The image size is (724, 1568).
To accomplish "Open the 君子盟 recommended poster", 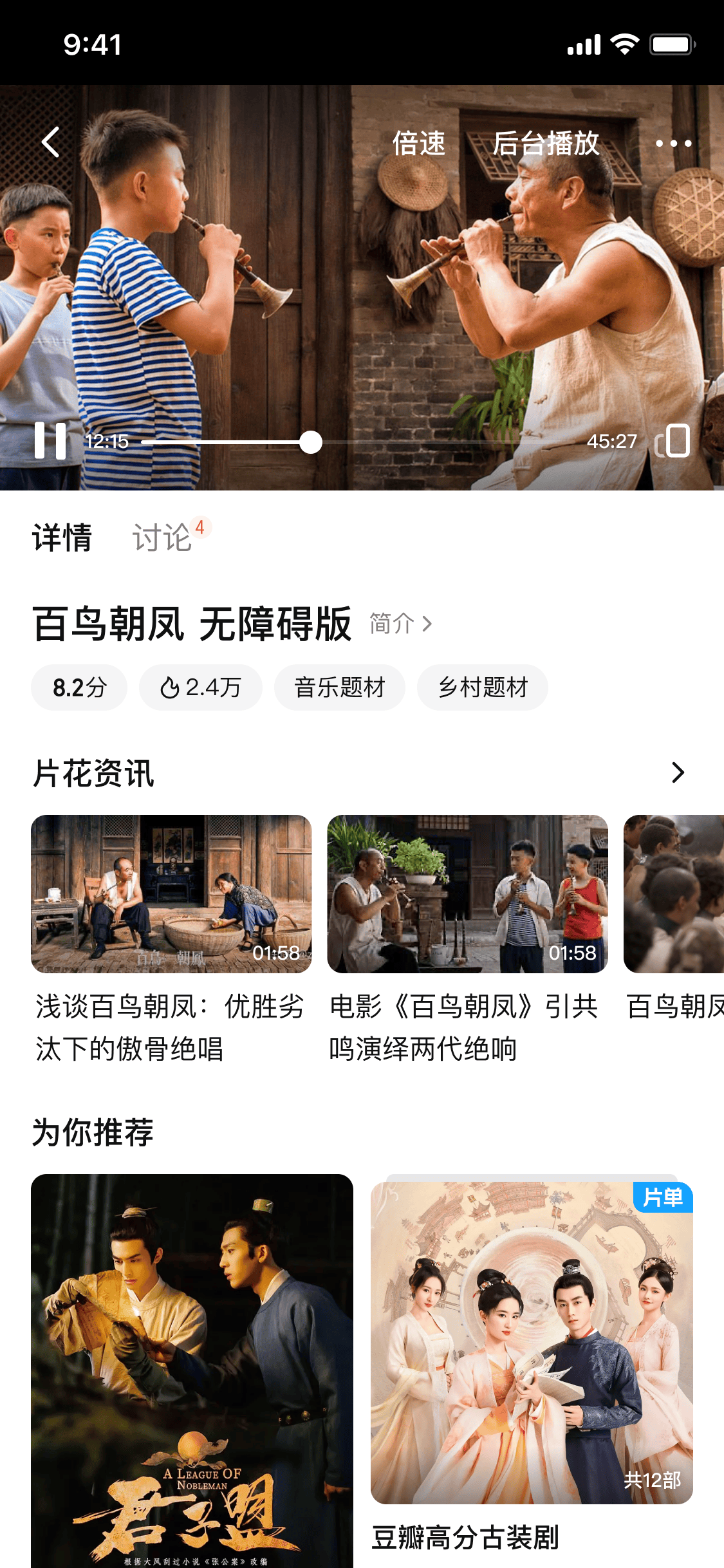I will 192,1371.
